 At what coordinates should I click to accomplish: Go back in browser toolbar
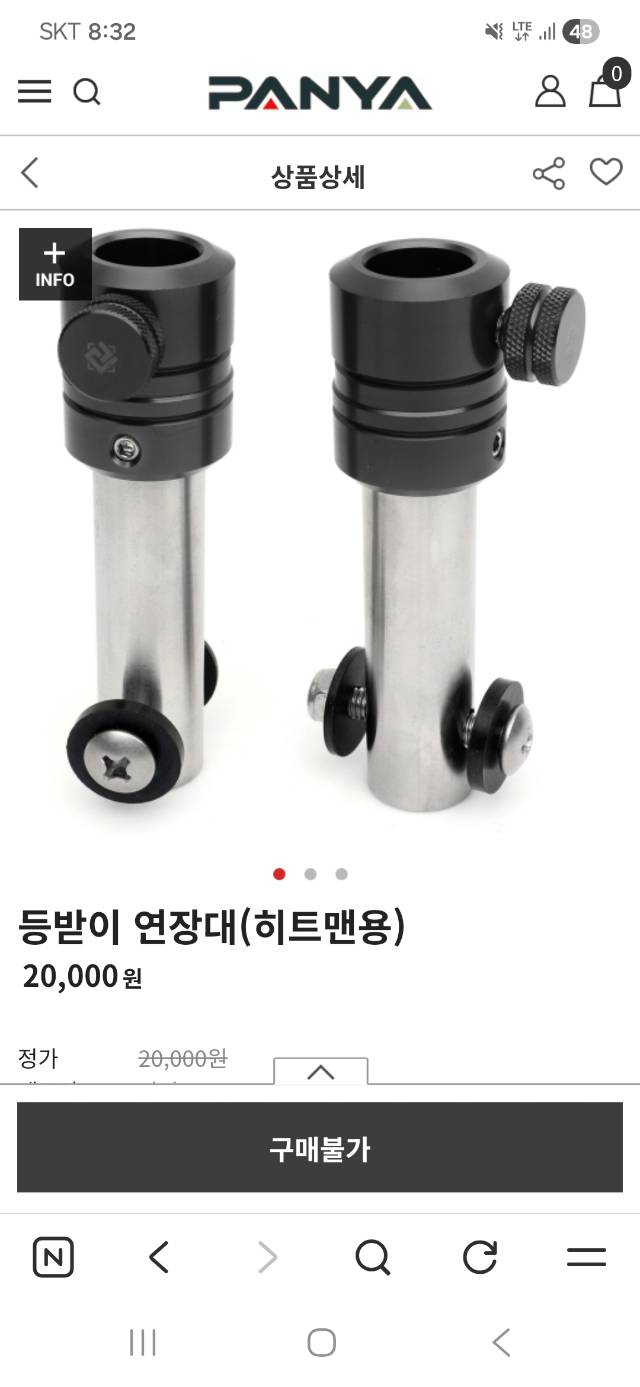[x=159, y=1257]
